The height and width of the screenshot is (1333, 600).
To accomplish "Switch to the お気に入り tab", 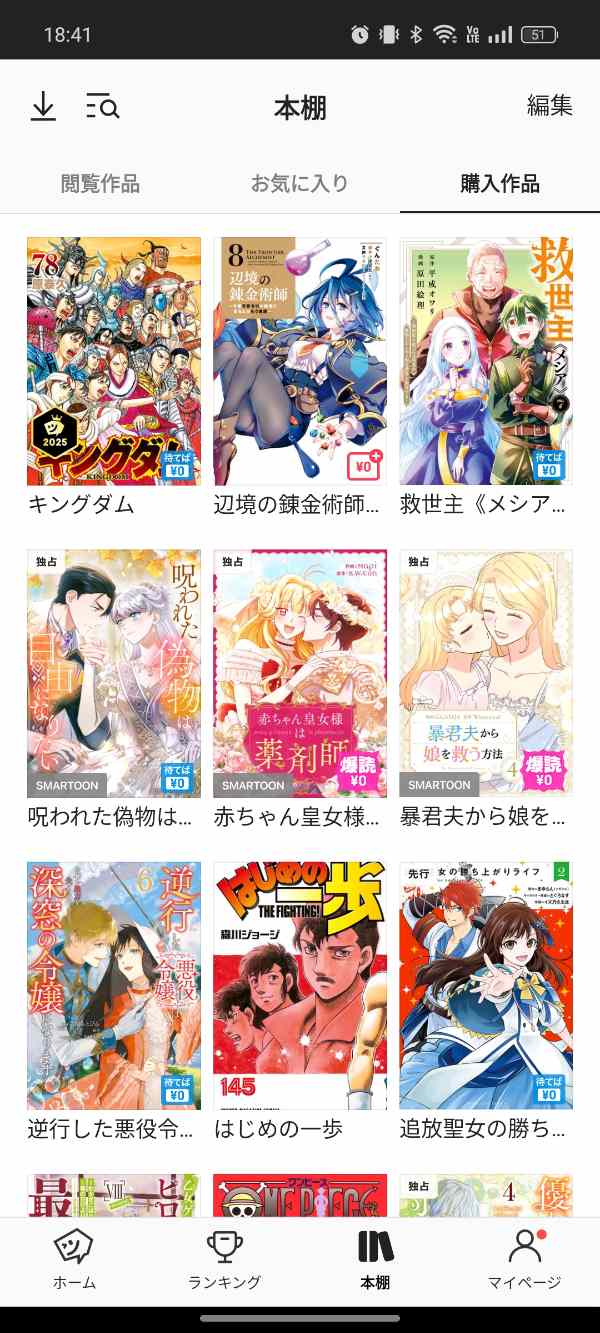I will coord(299,184).
